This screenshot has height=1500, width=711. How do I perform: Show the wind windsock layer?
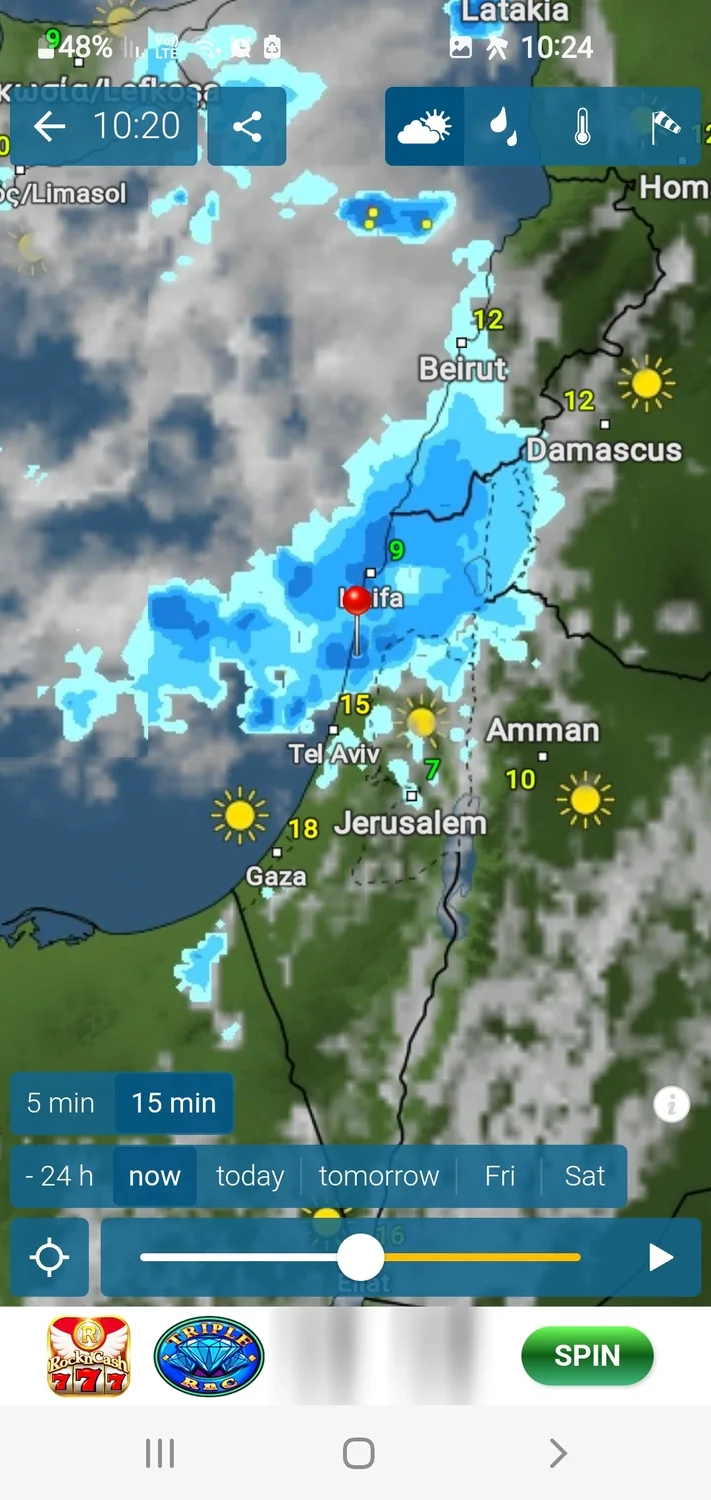click(x=661, y=127)
